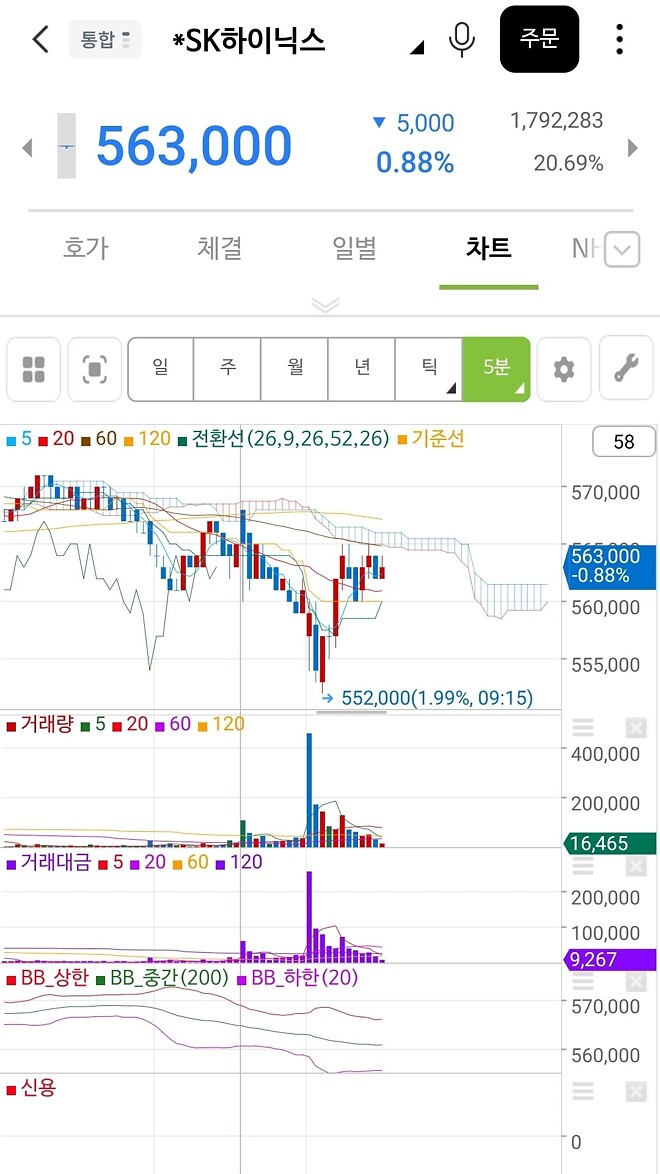Tap the microphone voice search icon
This screenshot has width=660, height=1174.
[x=461, y=40]
